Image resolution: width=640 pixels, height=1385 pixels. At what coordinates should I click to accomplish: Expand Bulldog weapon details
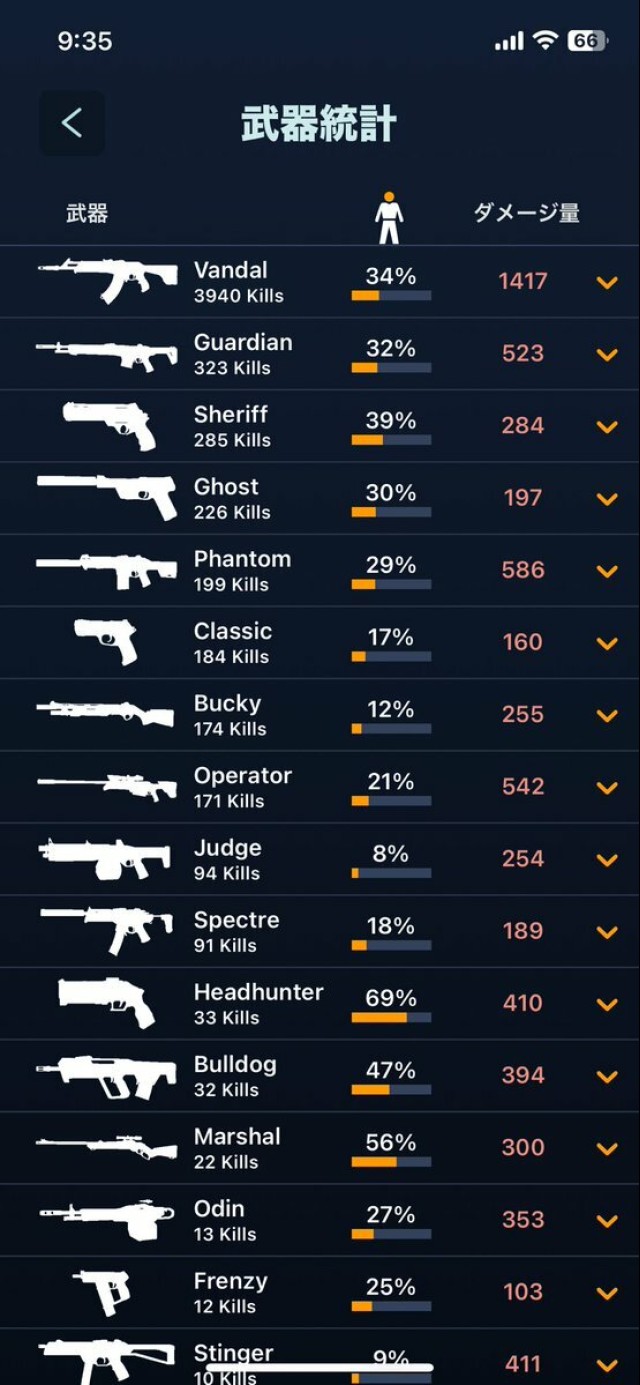[x=607, y=1077]
